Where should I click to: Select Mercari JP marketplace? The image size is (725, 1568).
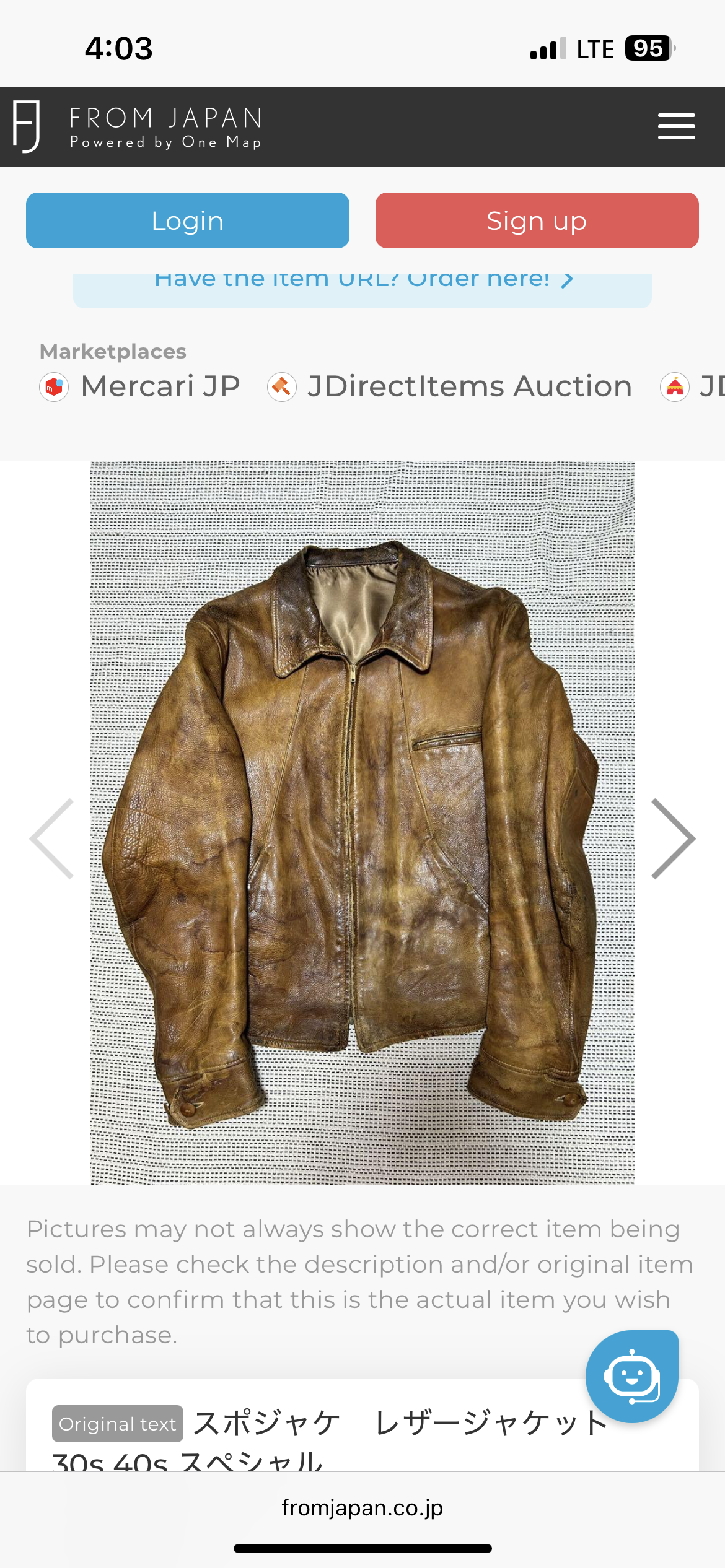tap(140, 386)
